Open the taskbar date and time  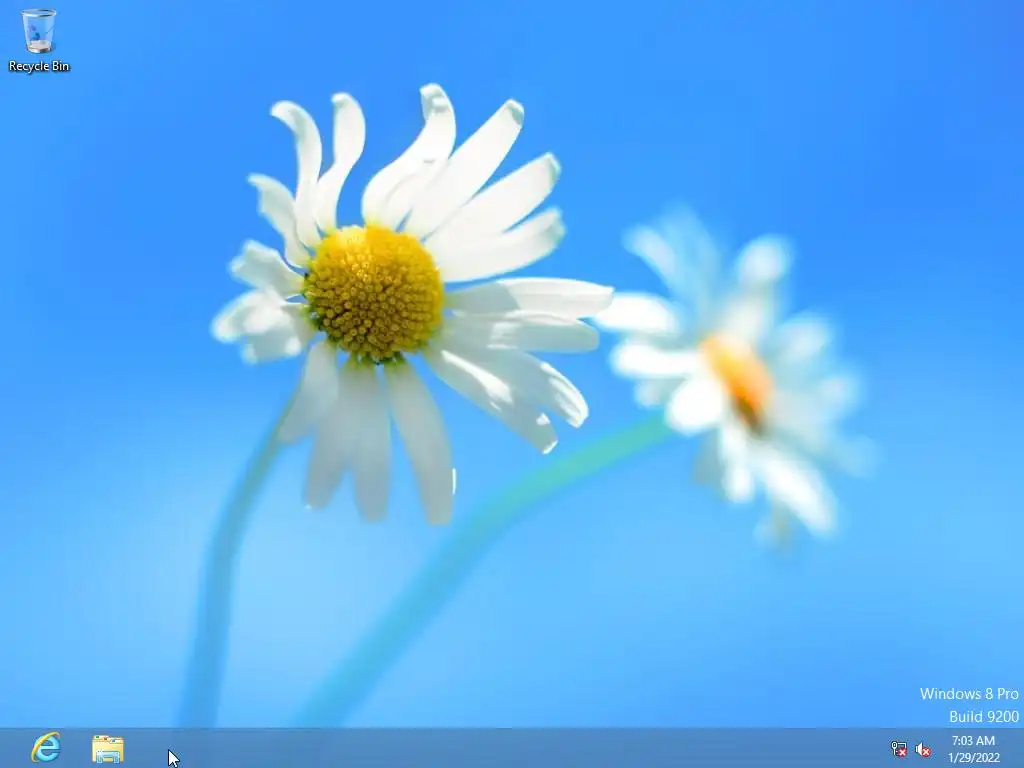click(x=973, y=749)
